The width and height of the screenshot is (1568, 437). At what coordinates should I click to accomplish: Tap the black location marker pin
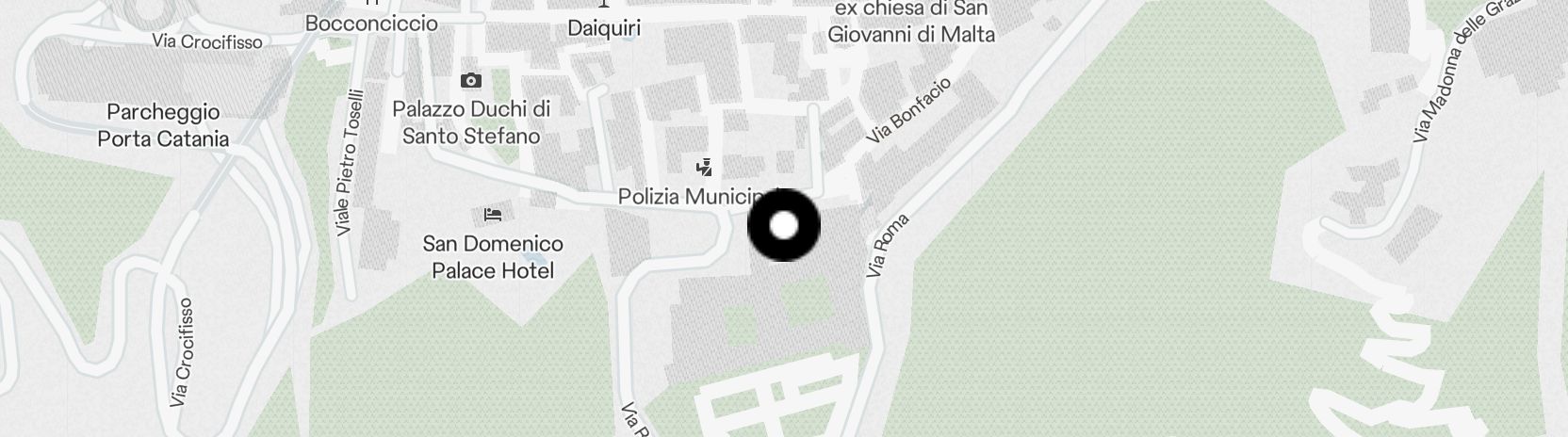784,225
